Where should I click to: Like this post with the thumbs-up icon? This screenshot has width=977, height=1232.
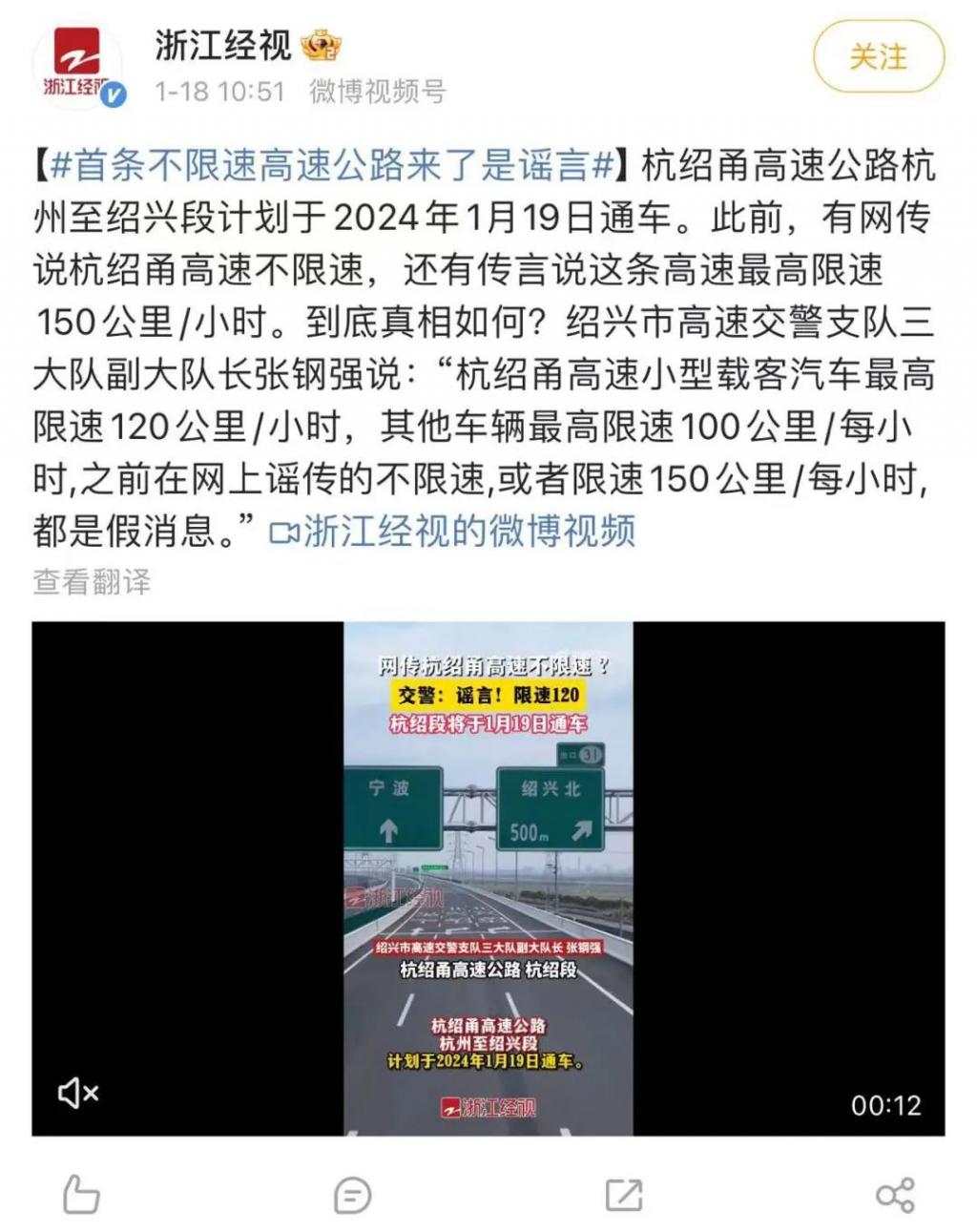(80, 1194)
